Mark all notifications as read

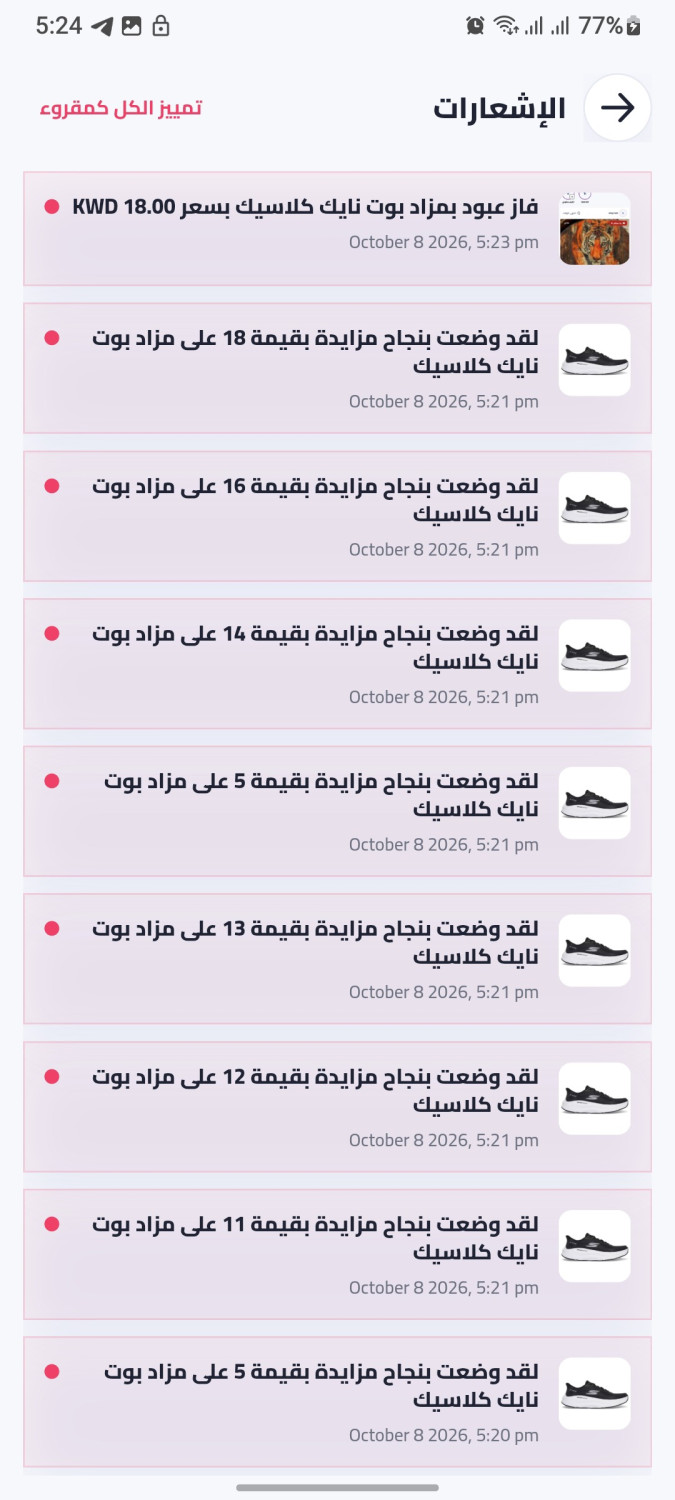pos(121,108)
